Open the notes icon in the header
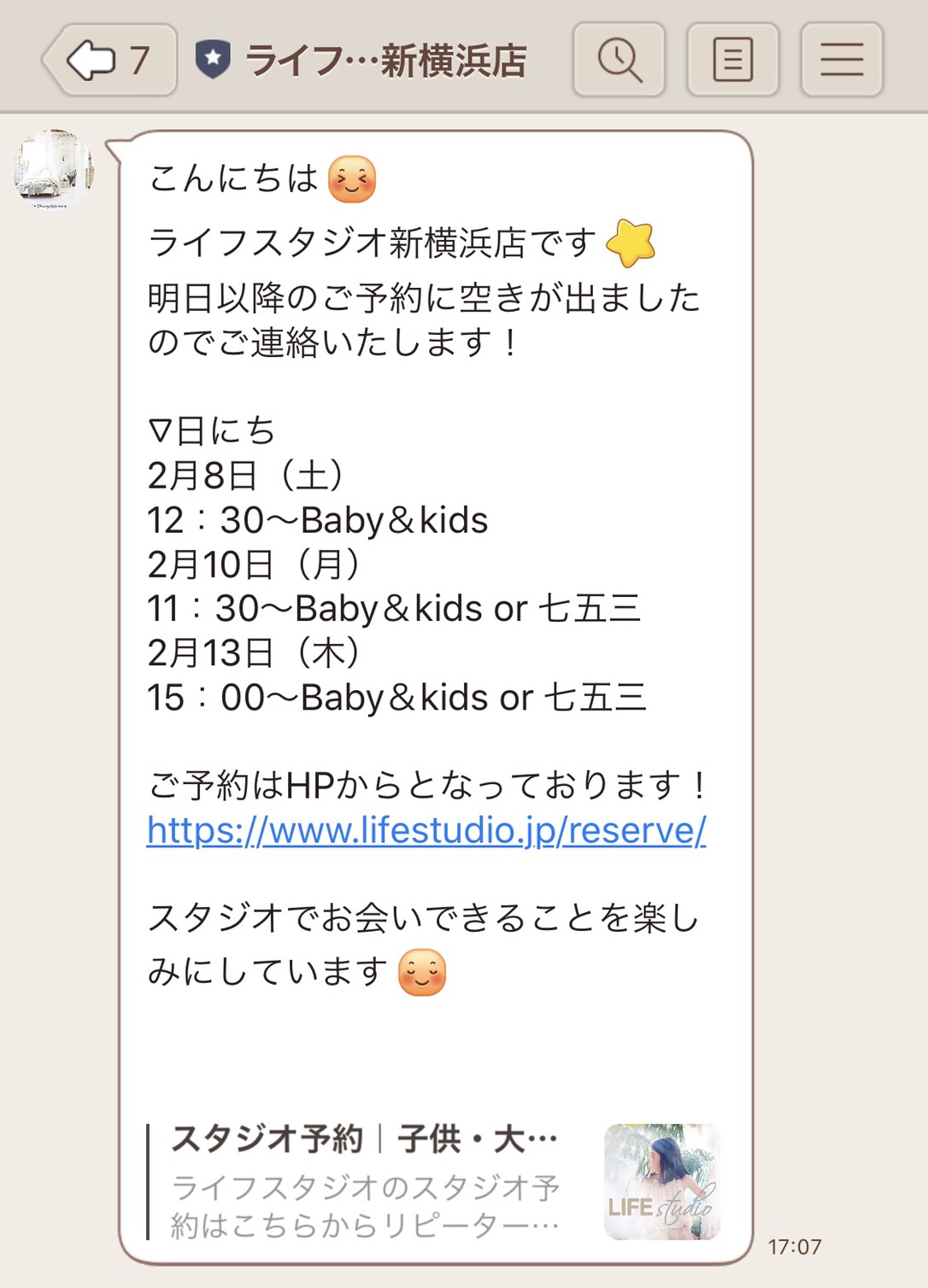Screen dimensions: 928x1288 pos(732,60)
